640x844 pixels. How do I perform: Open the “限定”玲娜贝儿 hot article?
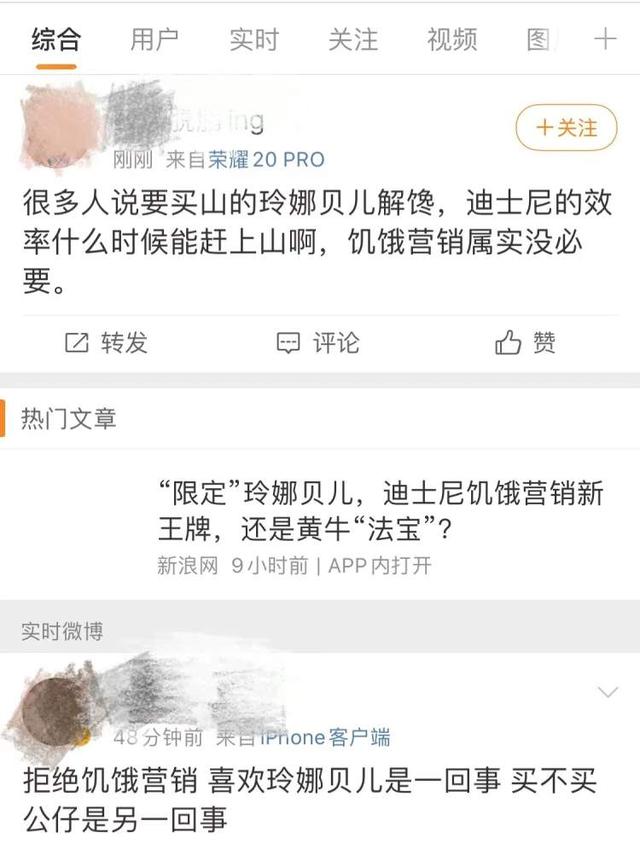[380, 510]
